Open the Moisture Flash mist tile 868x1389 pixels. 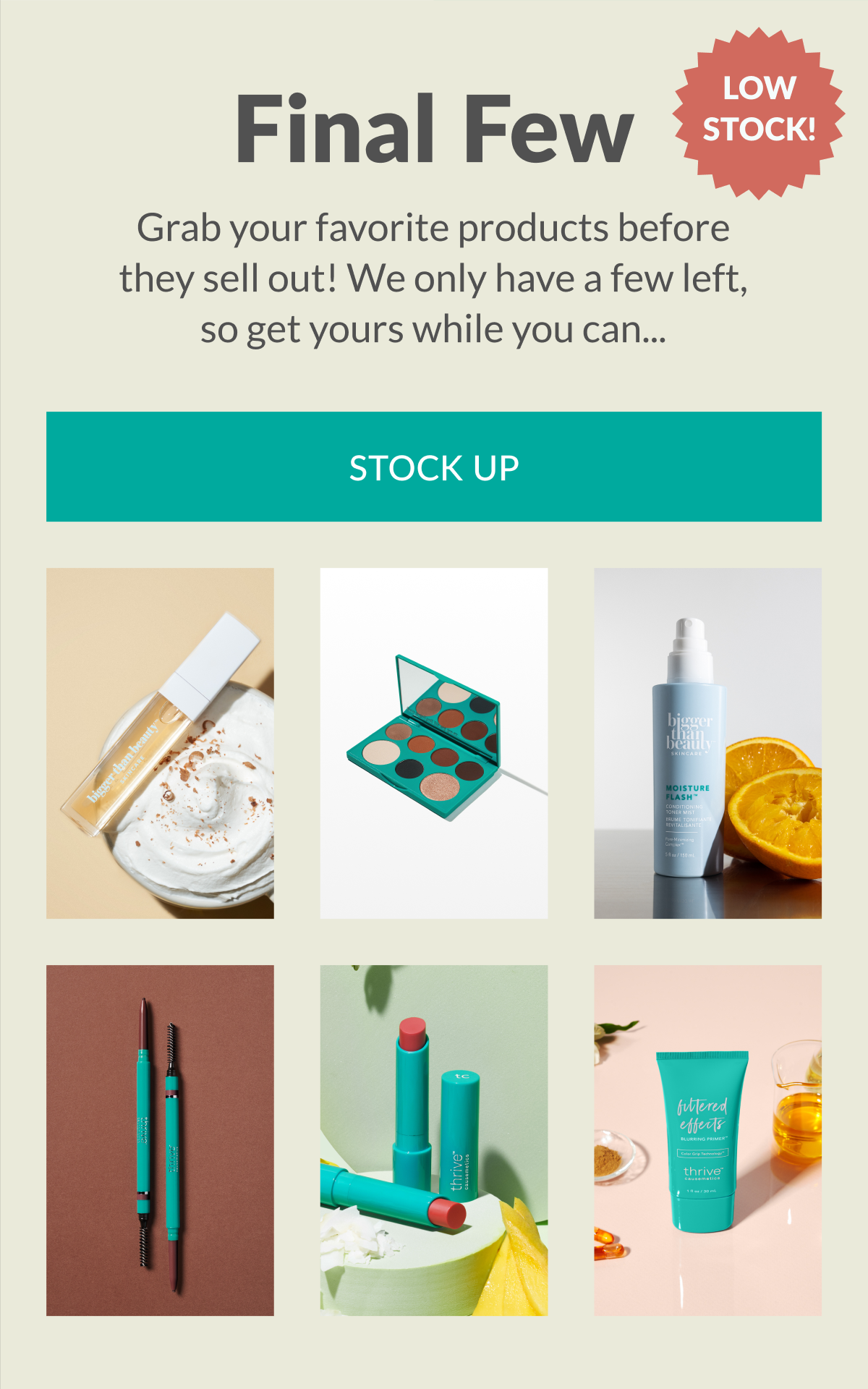point(707,743)
